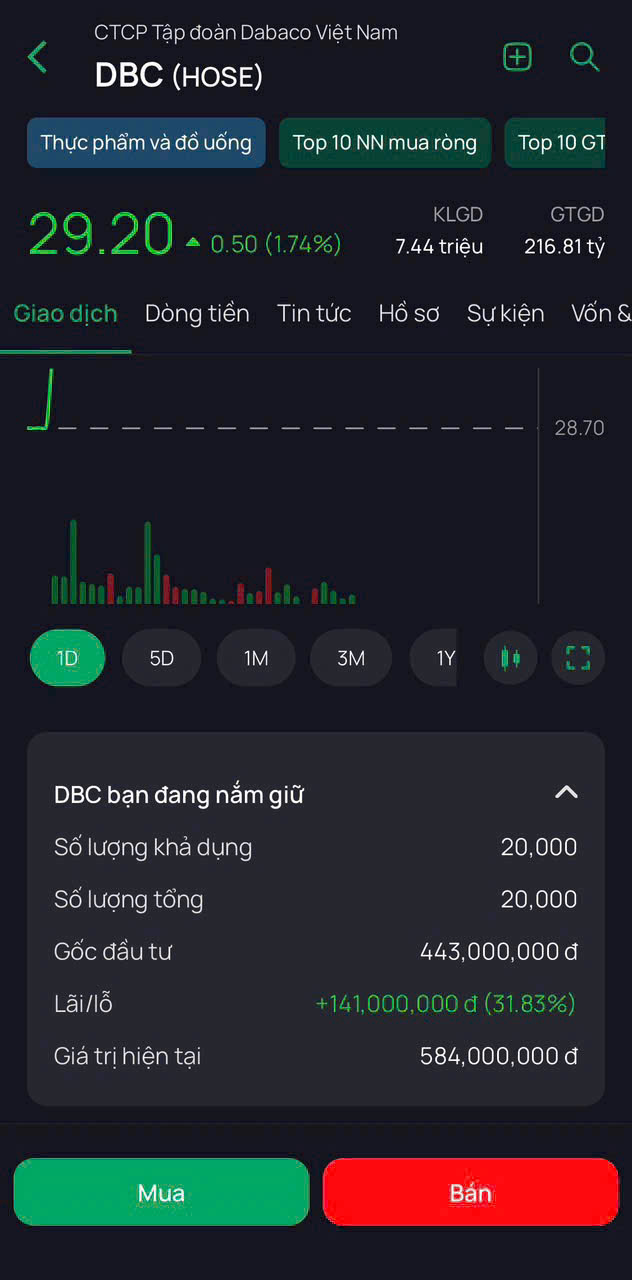Screen dimensions: 632x1280
Task: Open the Tin tức tab
Action: click(x=314, y=314)
